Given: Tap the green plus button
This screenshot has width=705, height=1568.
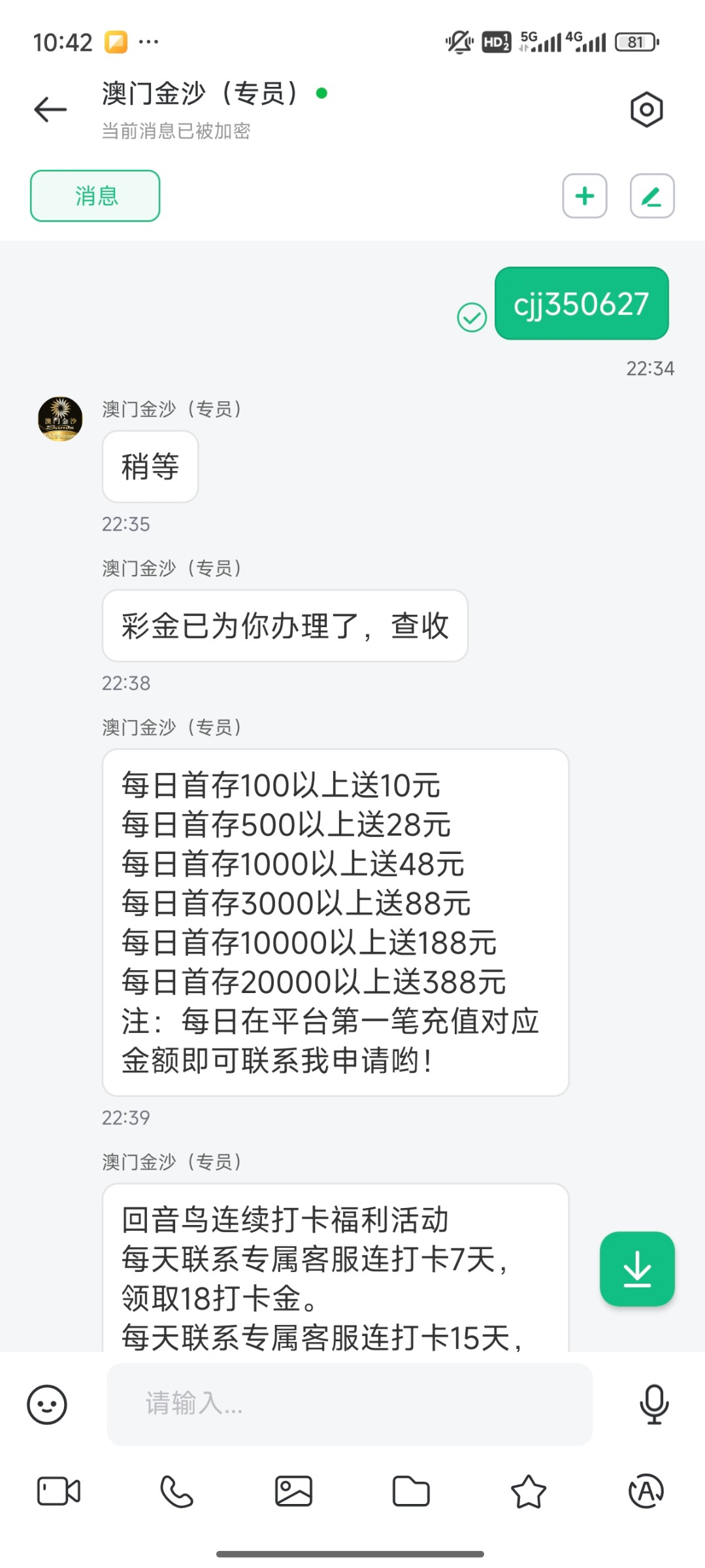Looking at the screenshot, I should 585,196.
